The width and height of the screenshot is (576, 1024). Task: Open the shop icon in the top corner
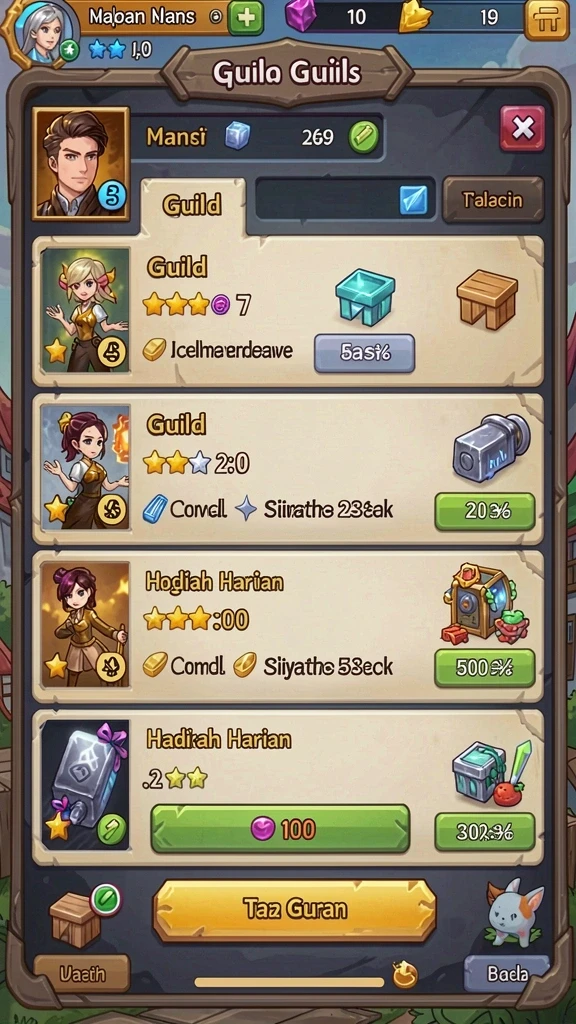click(x=547, y=19)
